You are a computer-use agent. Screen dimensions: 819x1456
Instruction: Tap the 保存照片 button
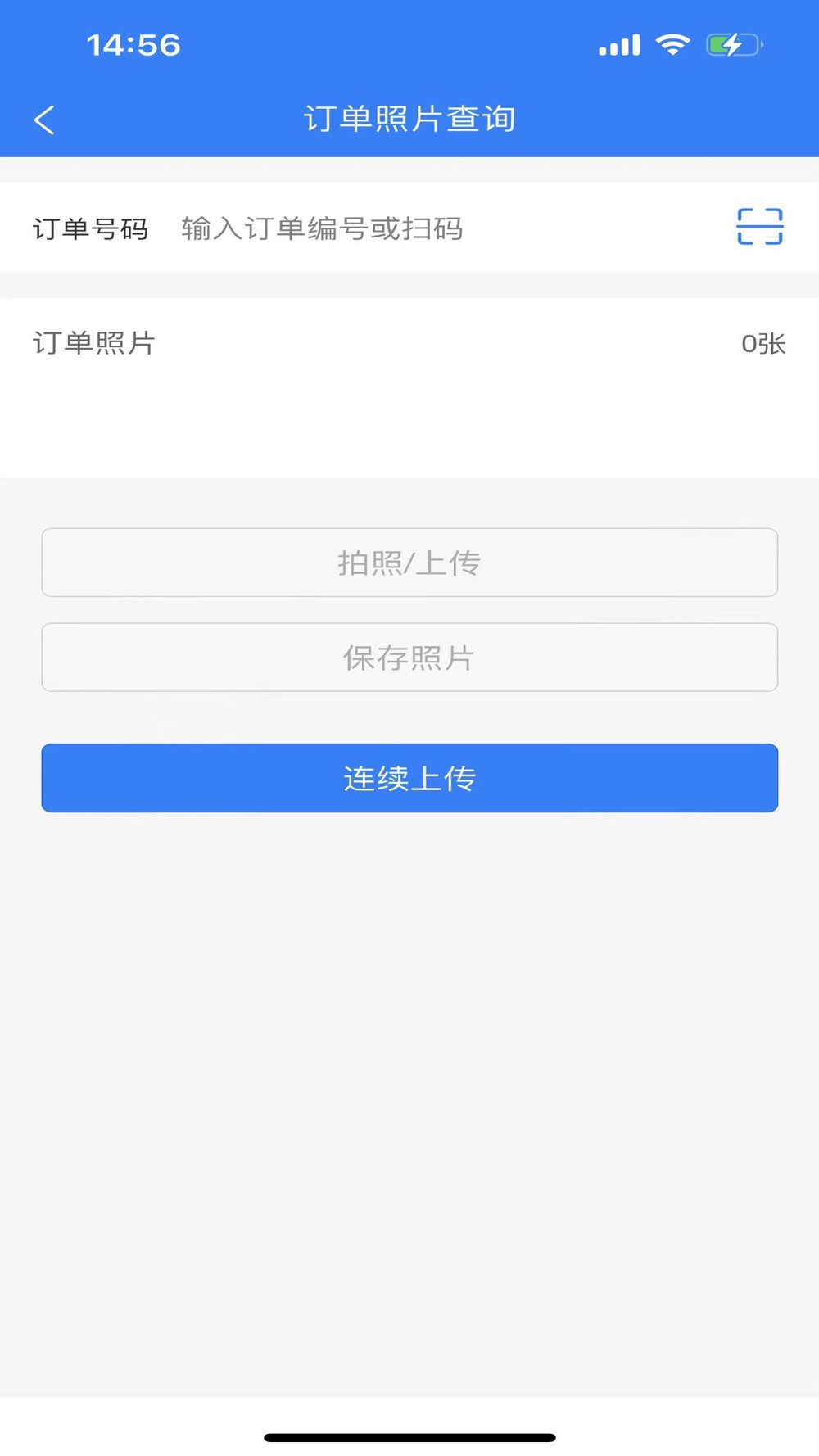[409, 658]
